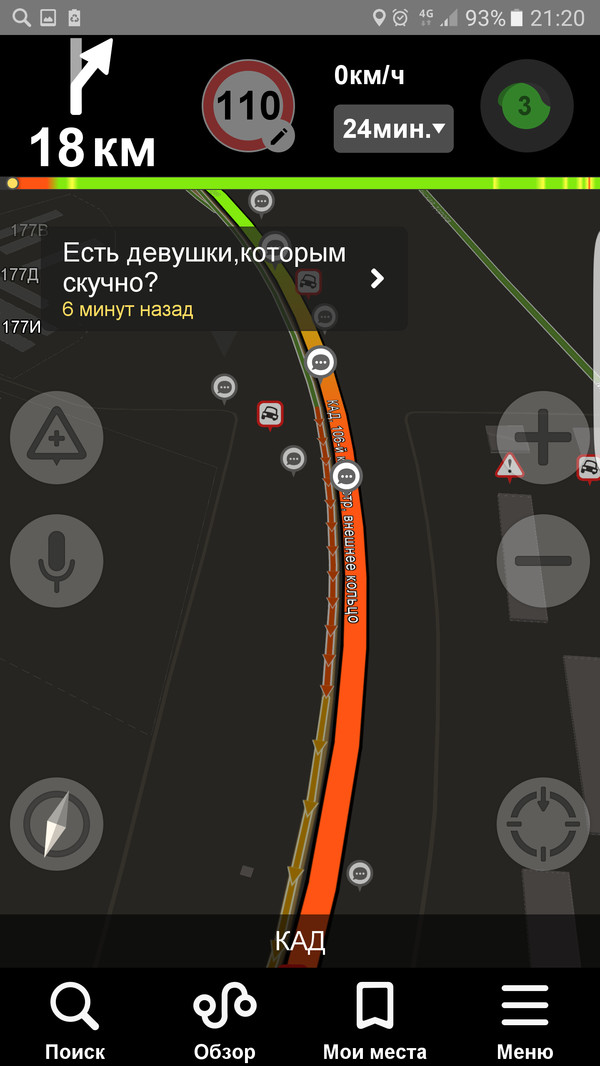Center the map on my location
Viewport: 600px width, 1066px height.
[543, 823]
